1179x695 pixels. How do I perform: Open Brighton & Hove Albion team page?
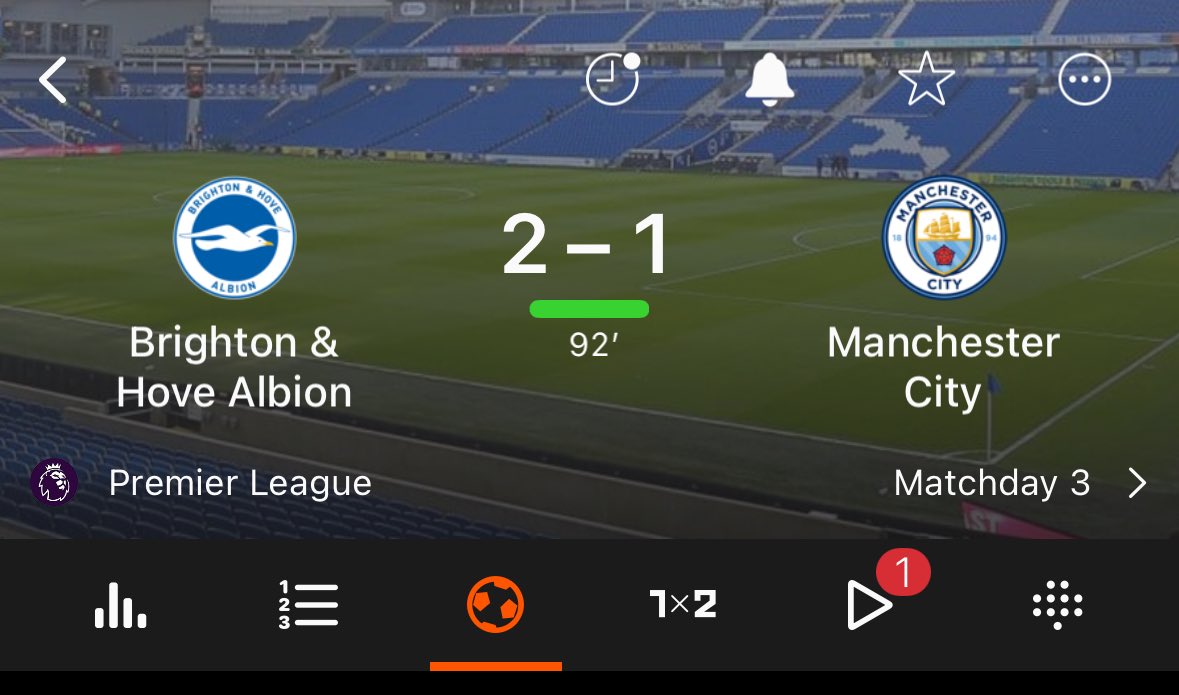[235, 238]
